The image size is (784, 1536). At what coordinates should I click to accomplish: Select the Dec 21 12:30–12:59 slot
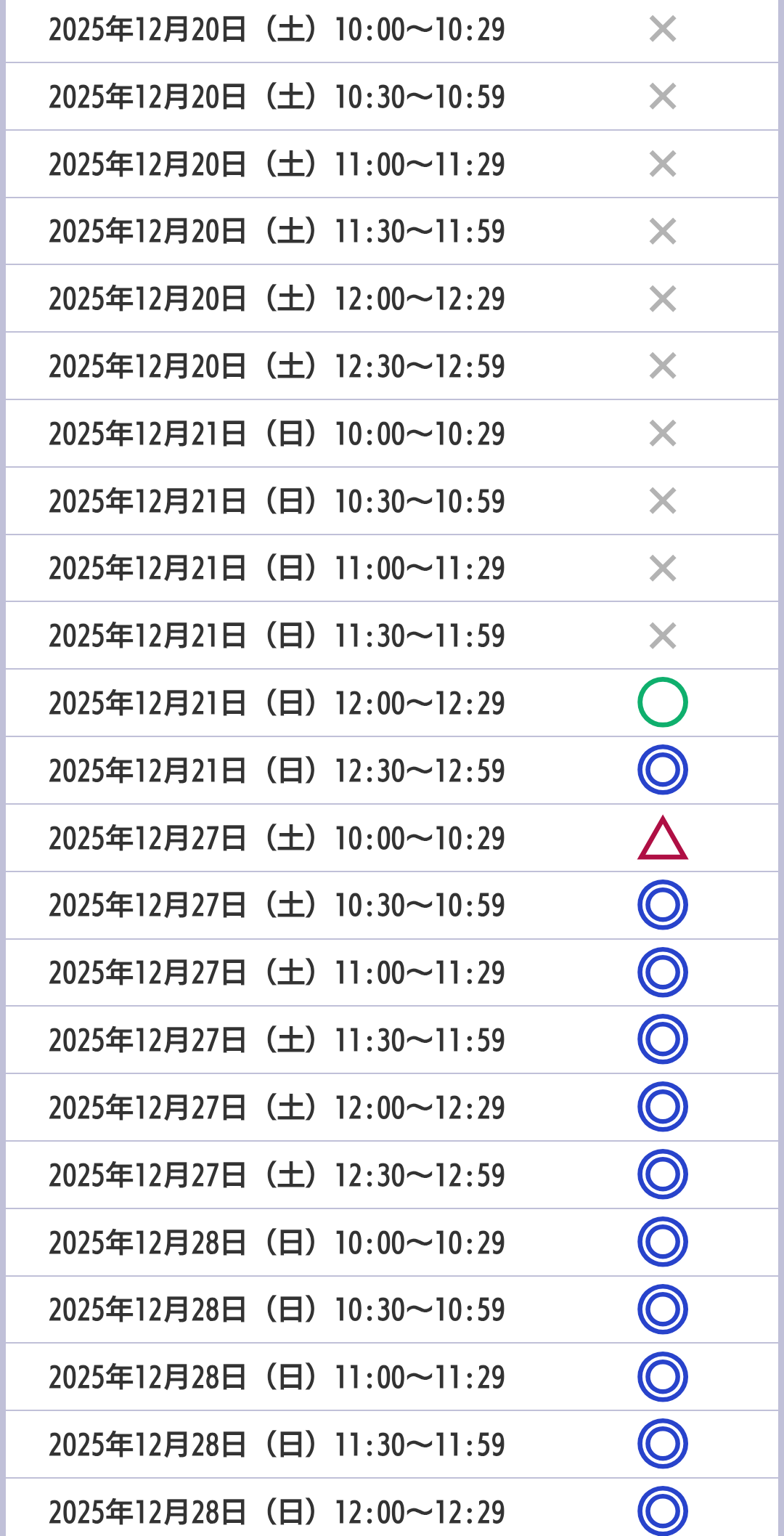pos(662,770)
